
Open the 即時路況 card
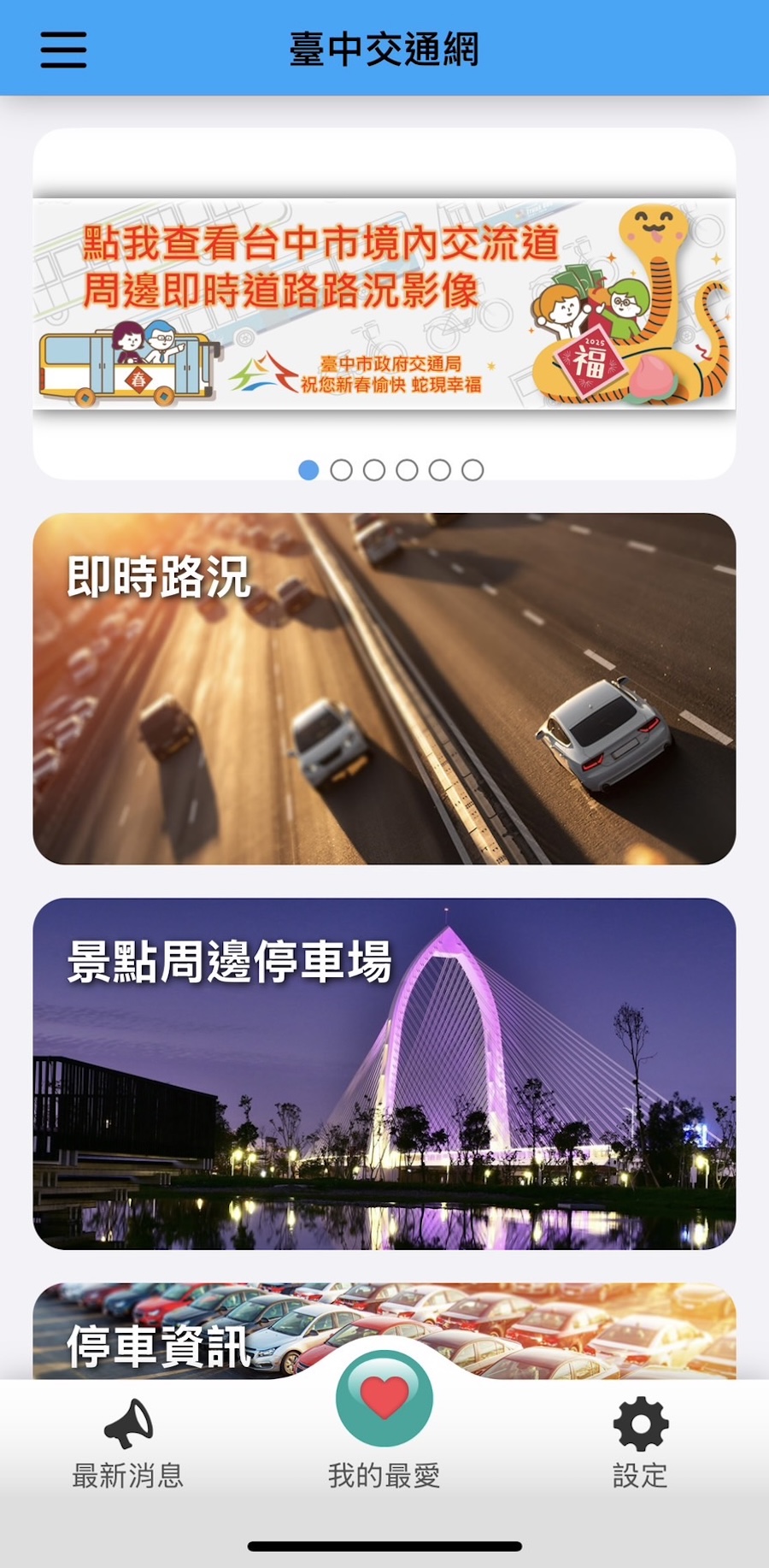[384, 688]
